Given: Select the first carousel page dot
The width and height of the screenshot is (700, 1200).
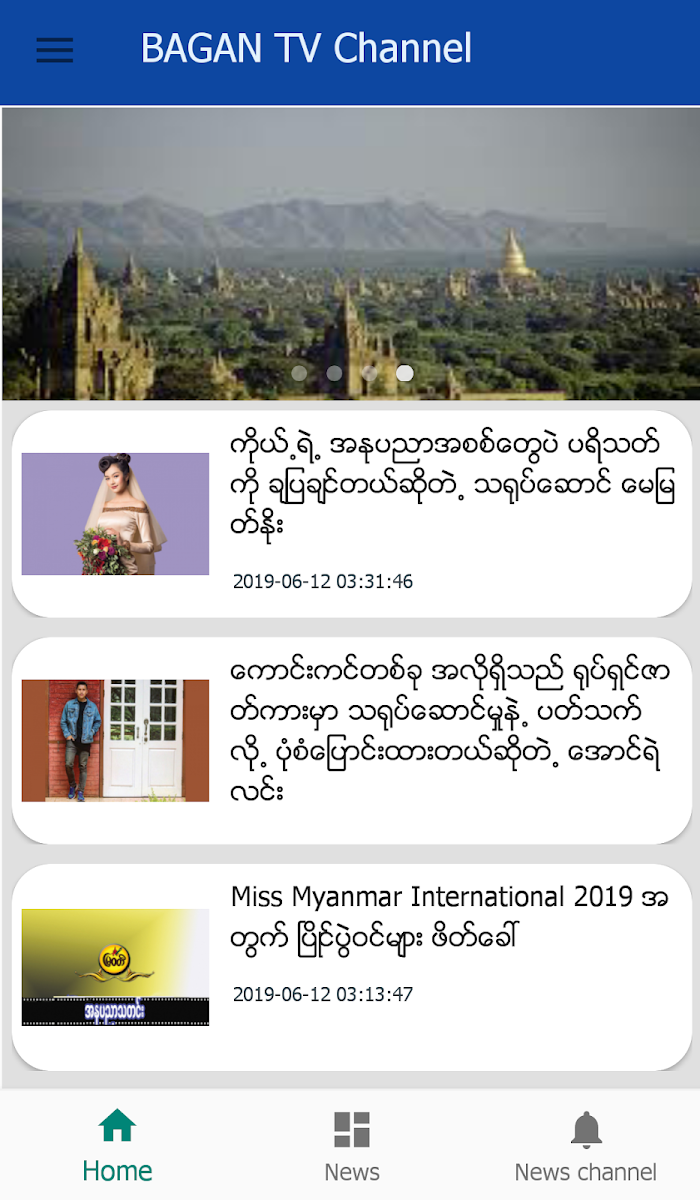Looking at the screenshot, I should (x=299, y=373).
